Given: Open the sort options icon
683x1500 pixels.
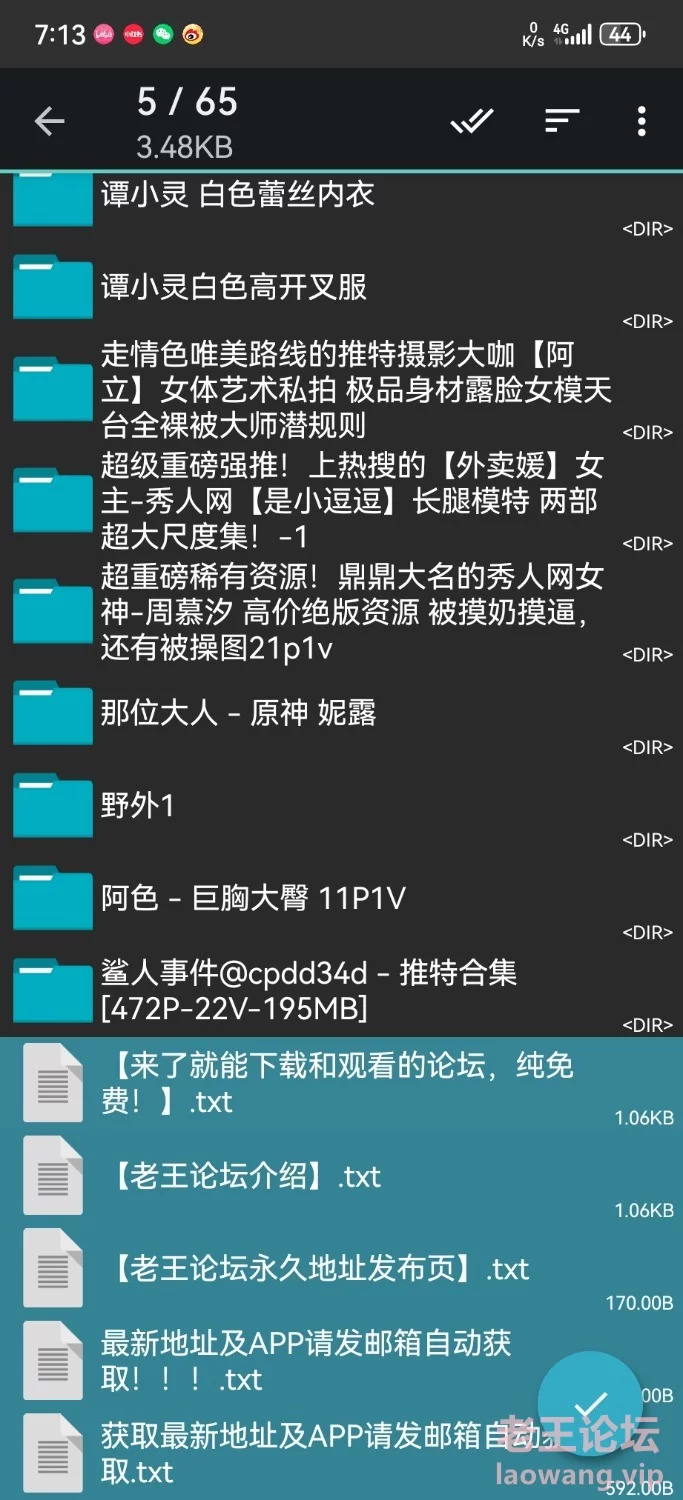Looking at the screenshot, I should 562,121.
